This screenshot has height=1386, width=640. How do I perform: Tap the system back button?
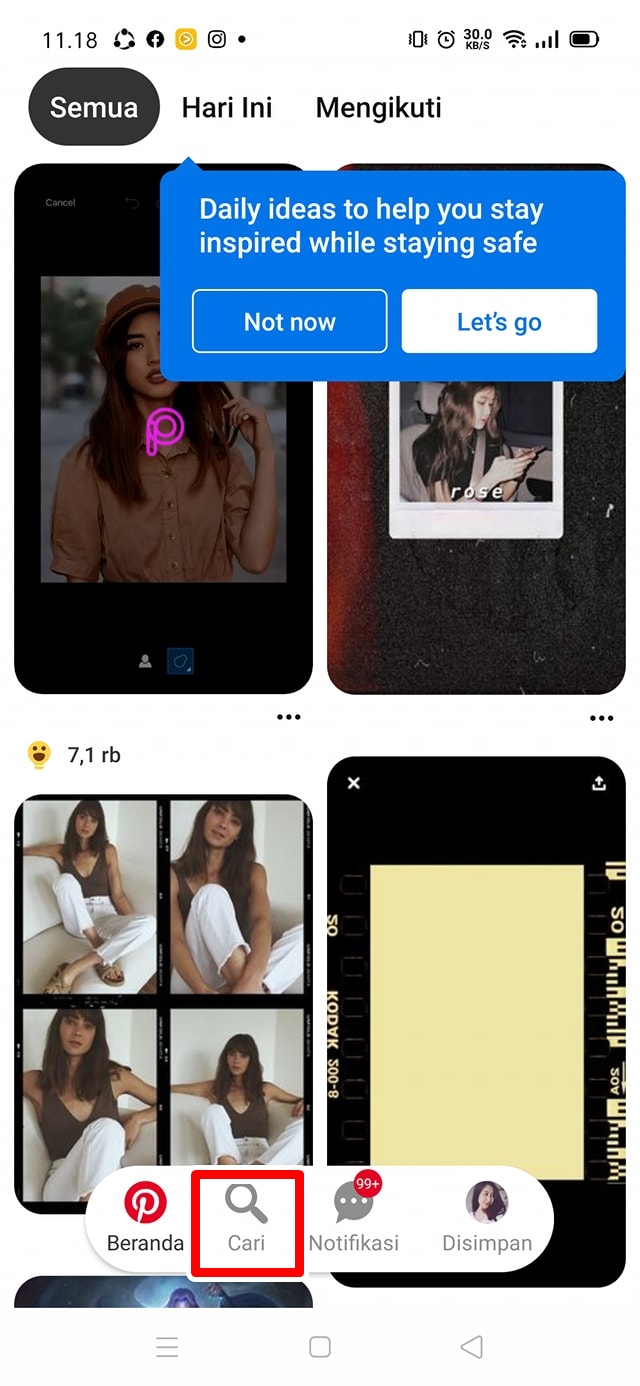471,1347
